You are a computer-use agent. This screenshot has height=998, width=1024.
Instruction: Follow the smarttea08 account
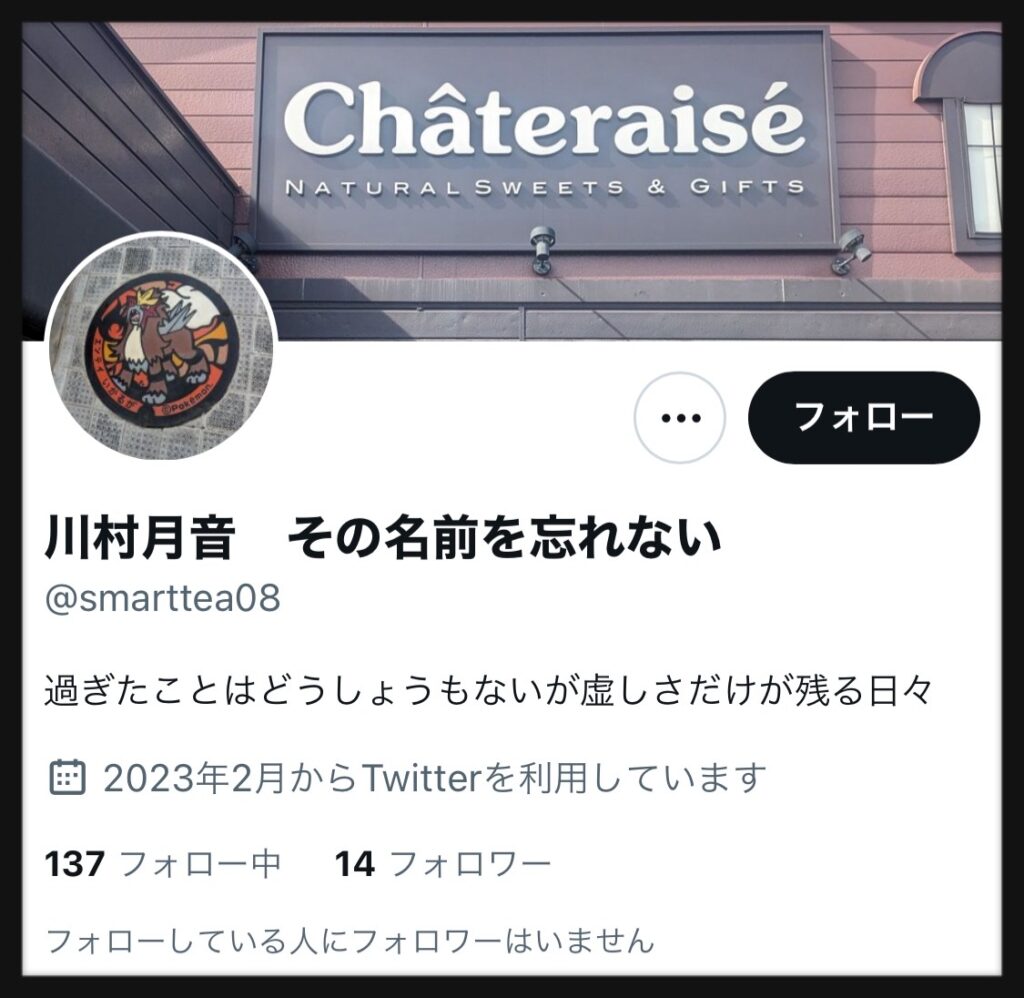[x=863, y=418]
